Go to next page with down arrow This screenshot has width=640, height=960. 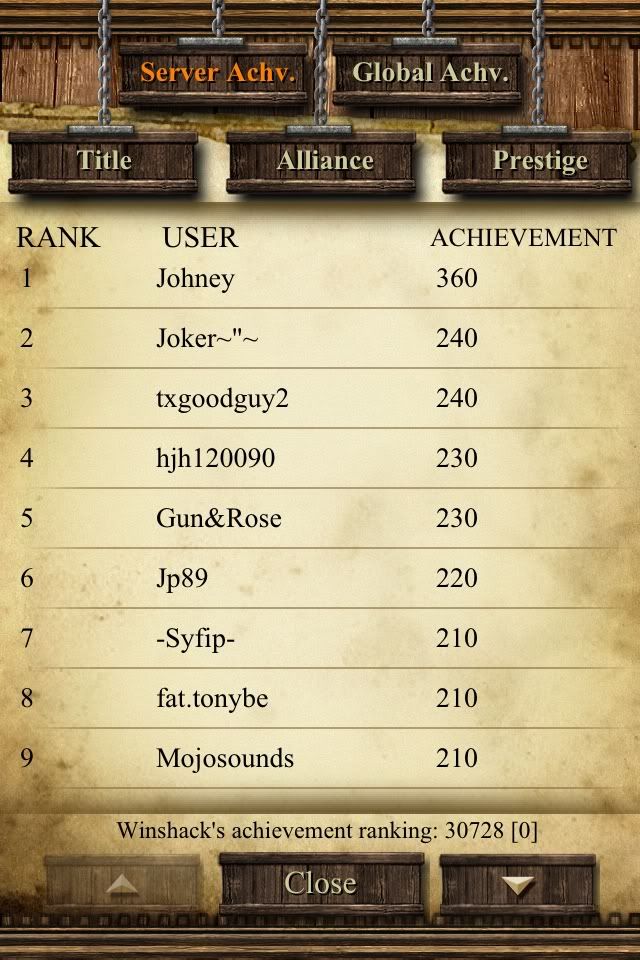518,884
